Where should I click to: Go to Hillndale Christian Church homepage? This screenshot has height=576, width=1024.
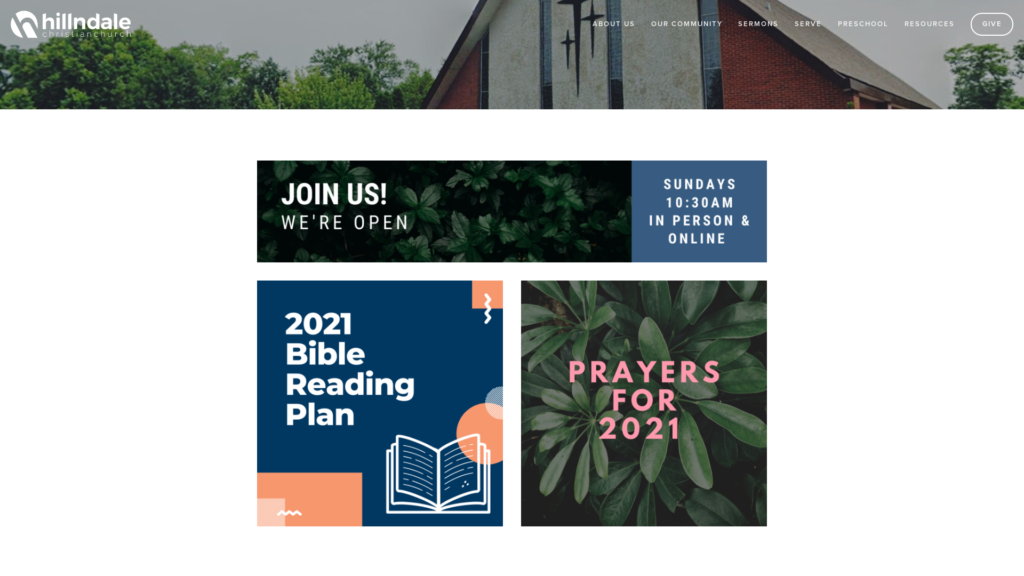(71, 24)
